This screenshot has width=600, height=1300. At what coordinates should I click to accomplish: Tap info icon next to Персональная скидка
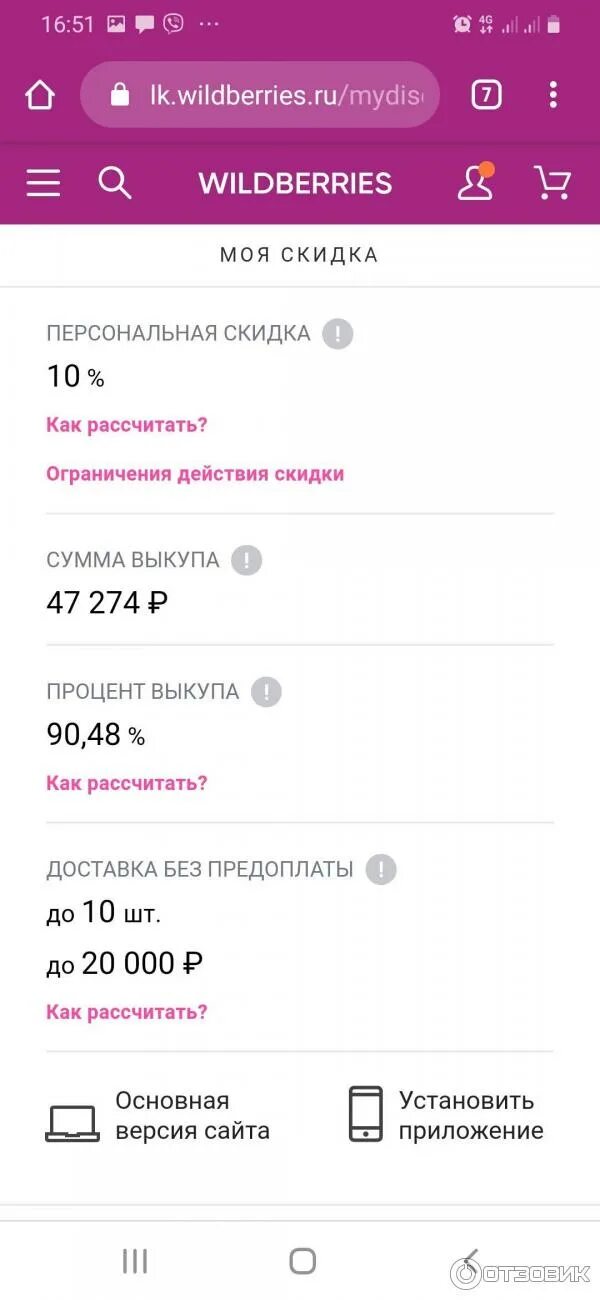(338, 334)
